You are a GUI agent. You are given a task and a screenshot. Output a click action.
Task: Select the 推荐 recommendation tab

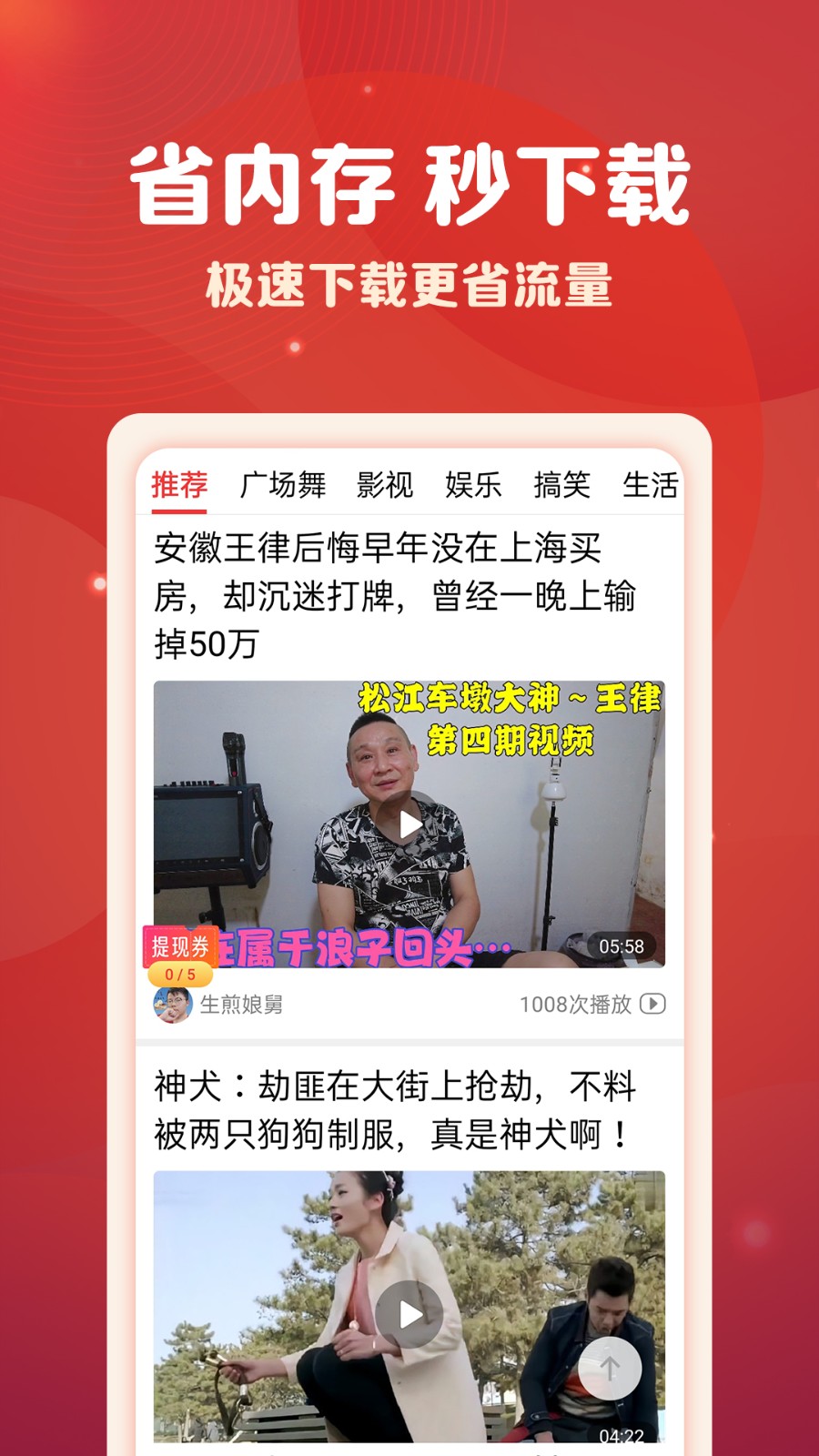tap(179, 485)
